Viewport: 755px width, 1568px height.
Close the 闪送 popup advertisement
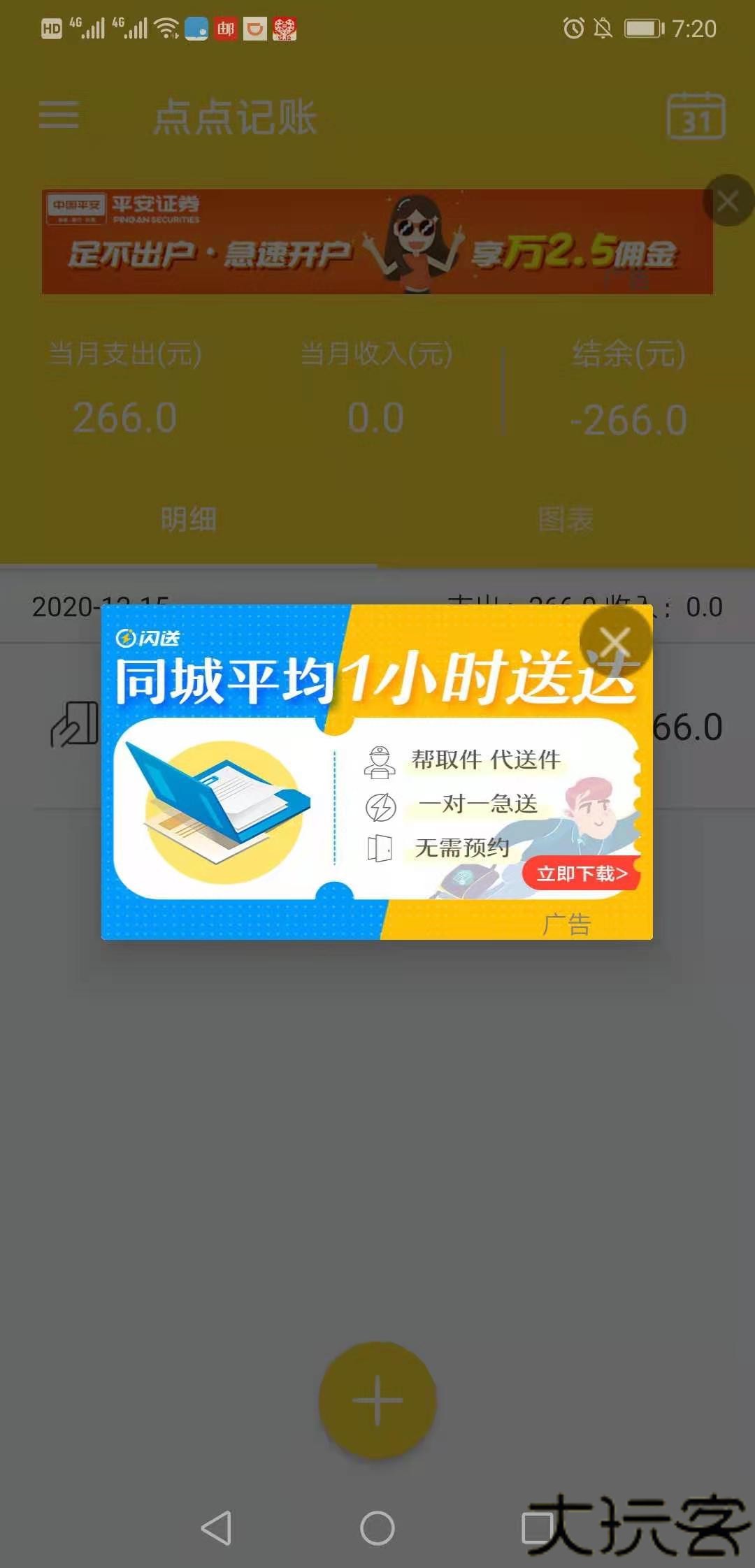(x=616, y=640)
